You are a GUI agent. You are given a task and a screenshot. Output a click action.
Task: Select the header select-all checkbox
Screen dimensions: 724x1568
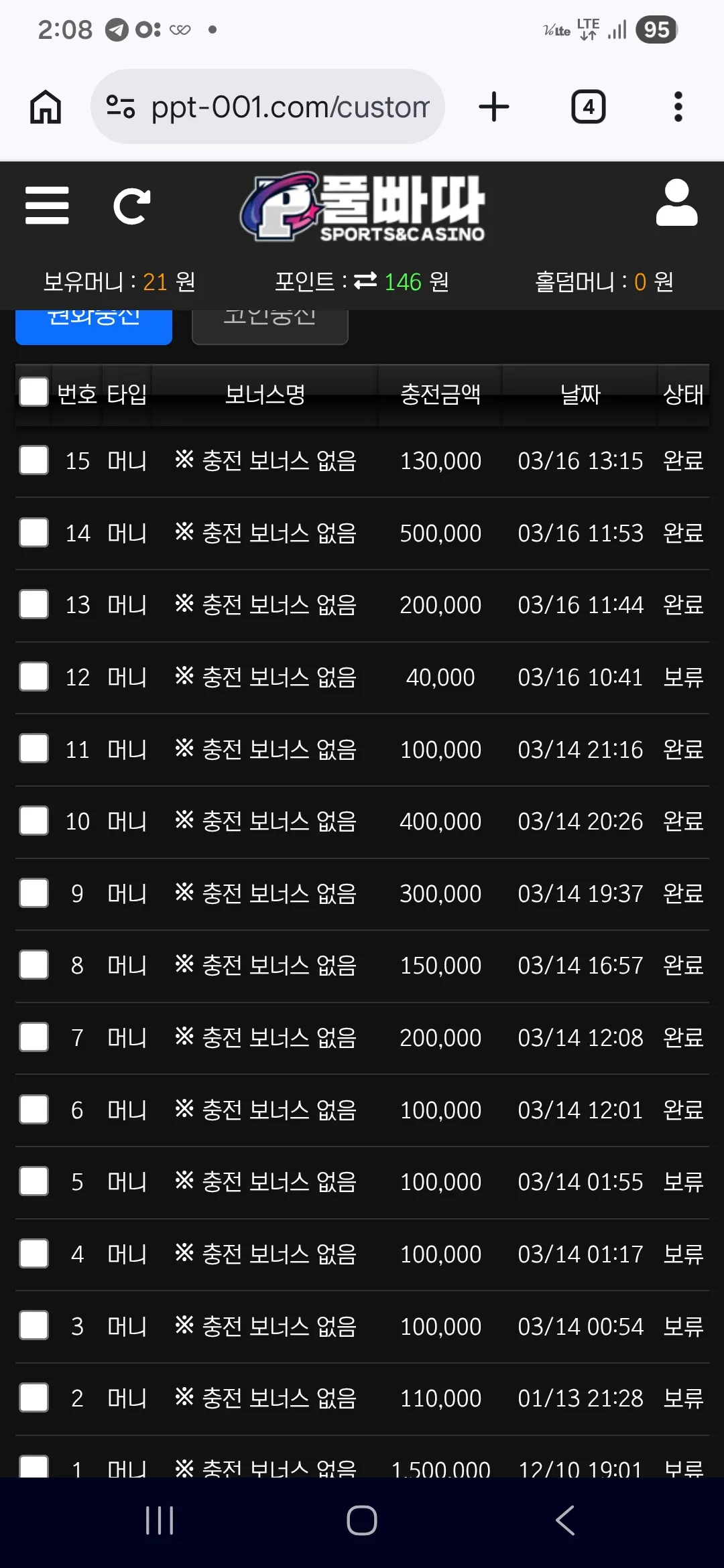pyautogui.click(x=34, y=392)
